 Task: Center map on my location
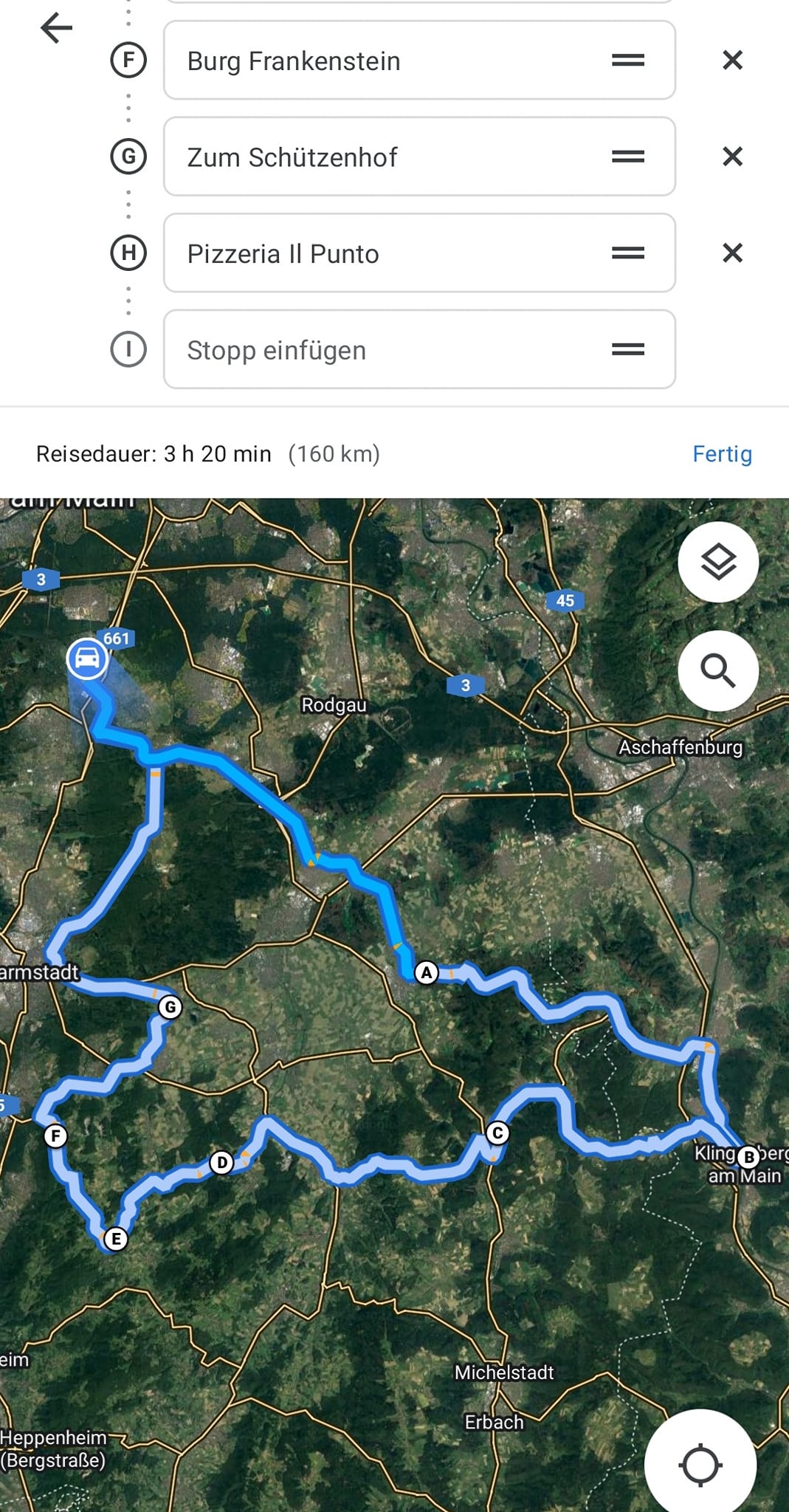700,1465
